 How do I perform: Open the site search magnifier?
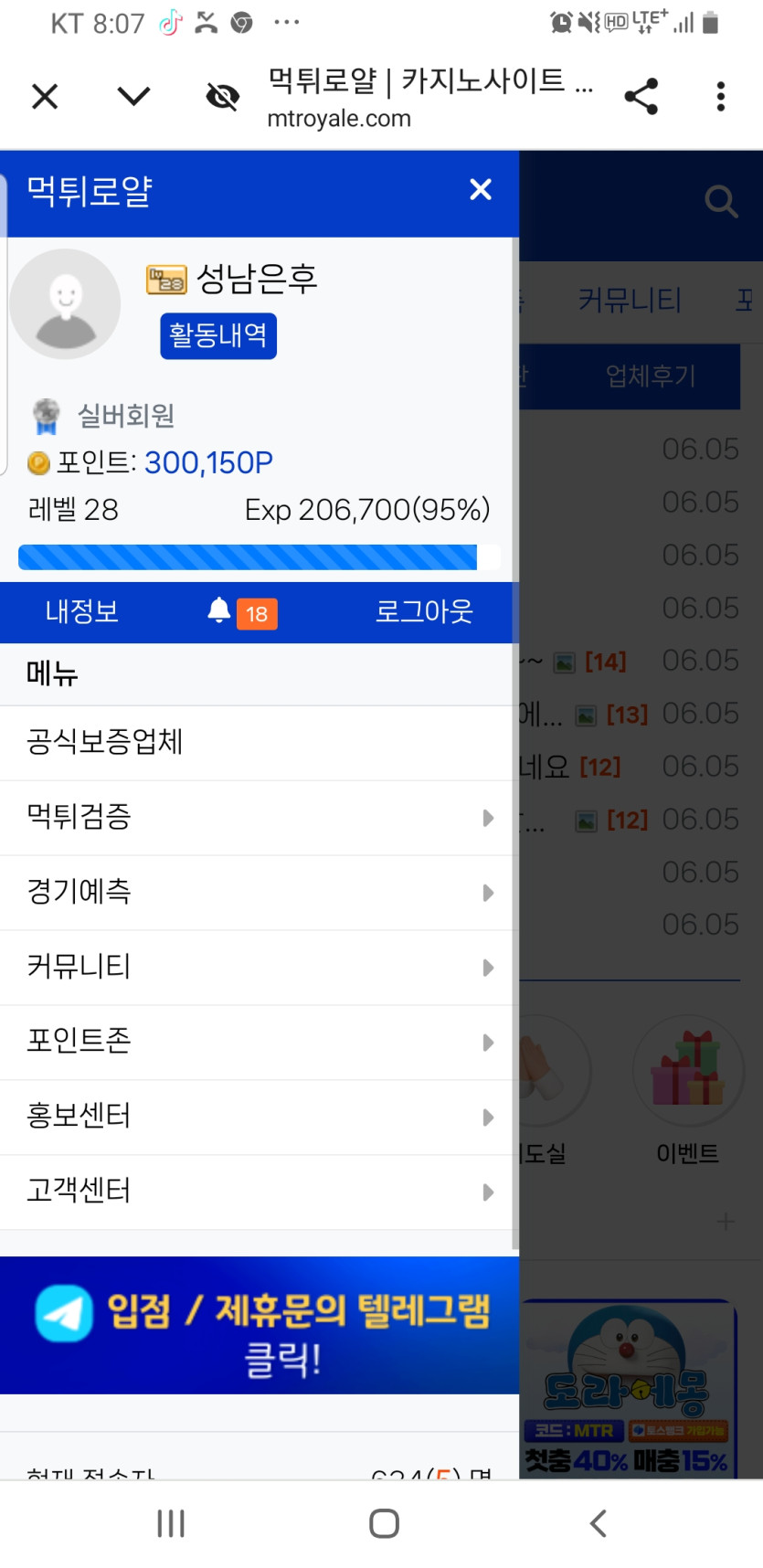click(721, 201)
